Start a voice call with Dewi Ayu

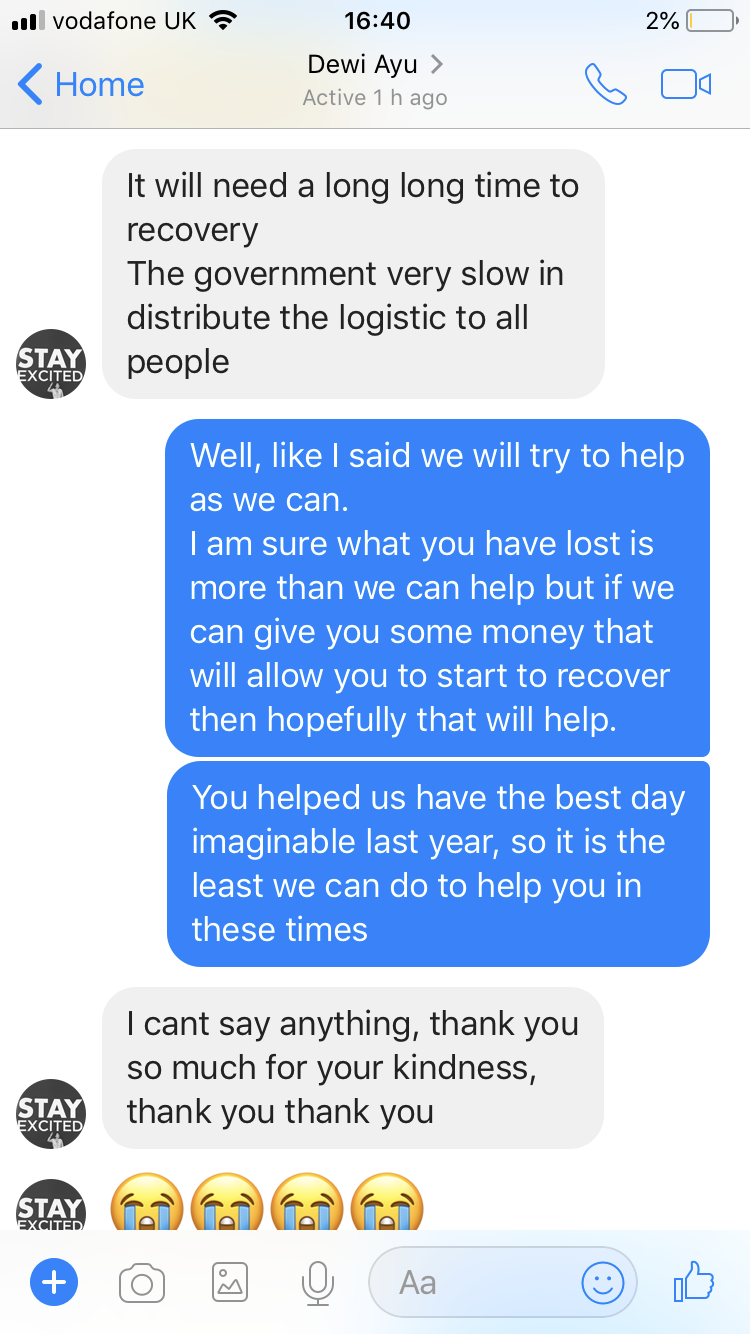[605, 85]
